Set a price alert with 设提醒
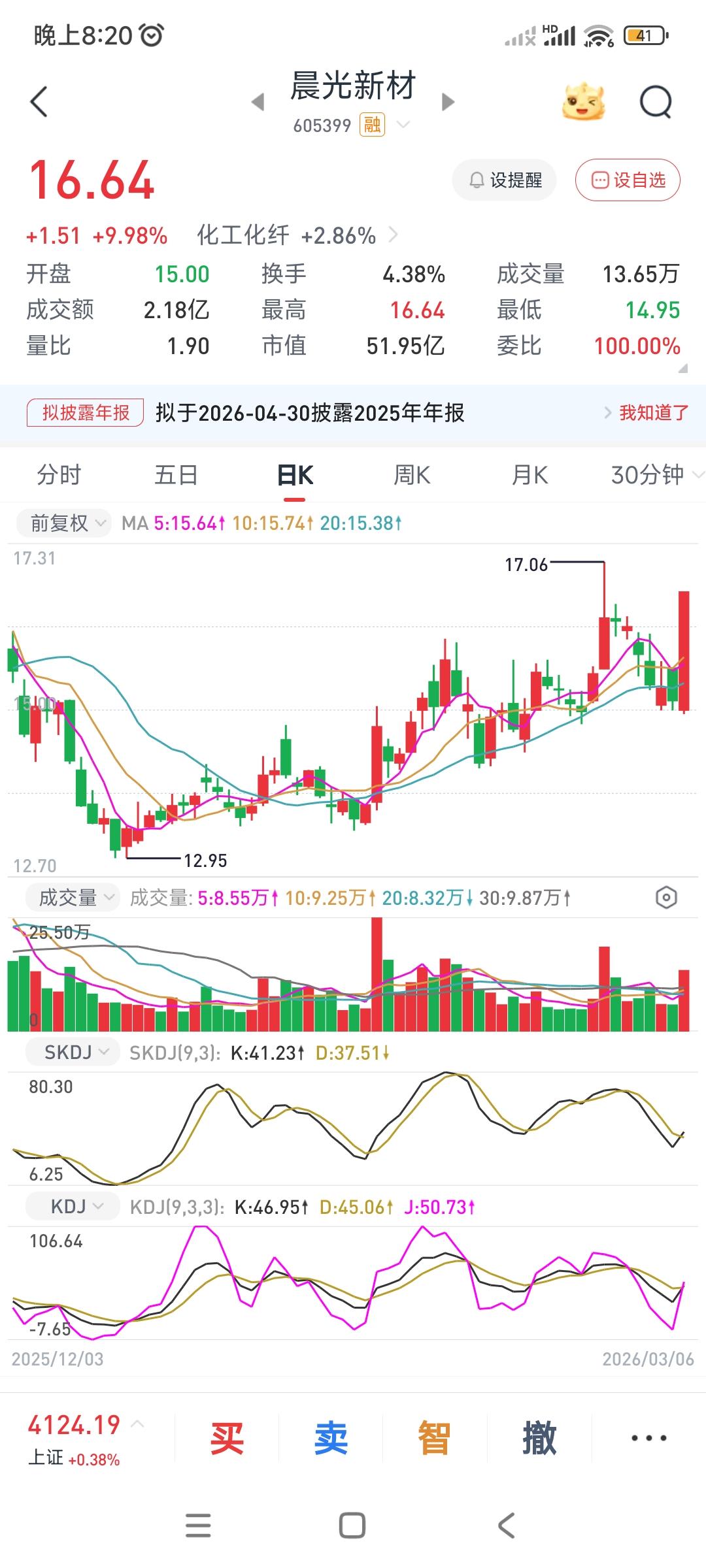The image size is (706, 1568). (504, 180)
